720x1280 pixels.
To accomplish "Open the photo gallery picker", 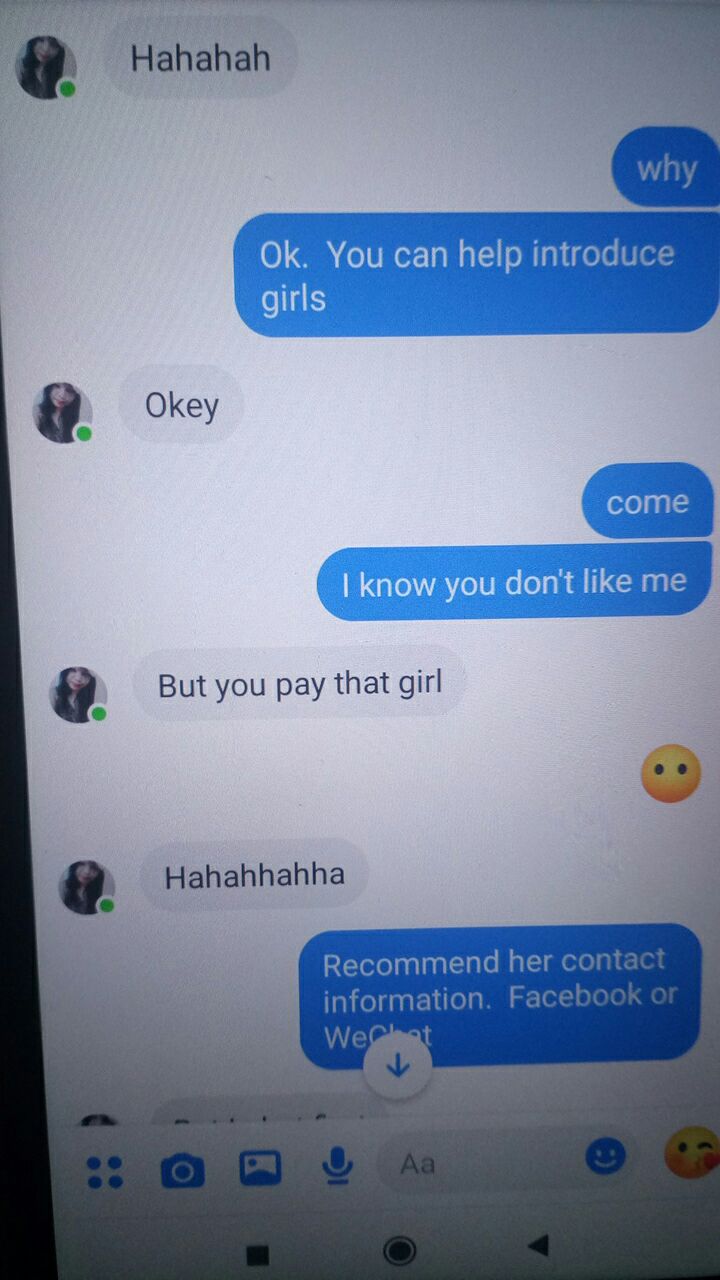I will click(x=260, y=1168).
